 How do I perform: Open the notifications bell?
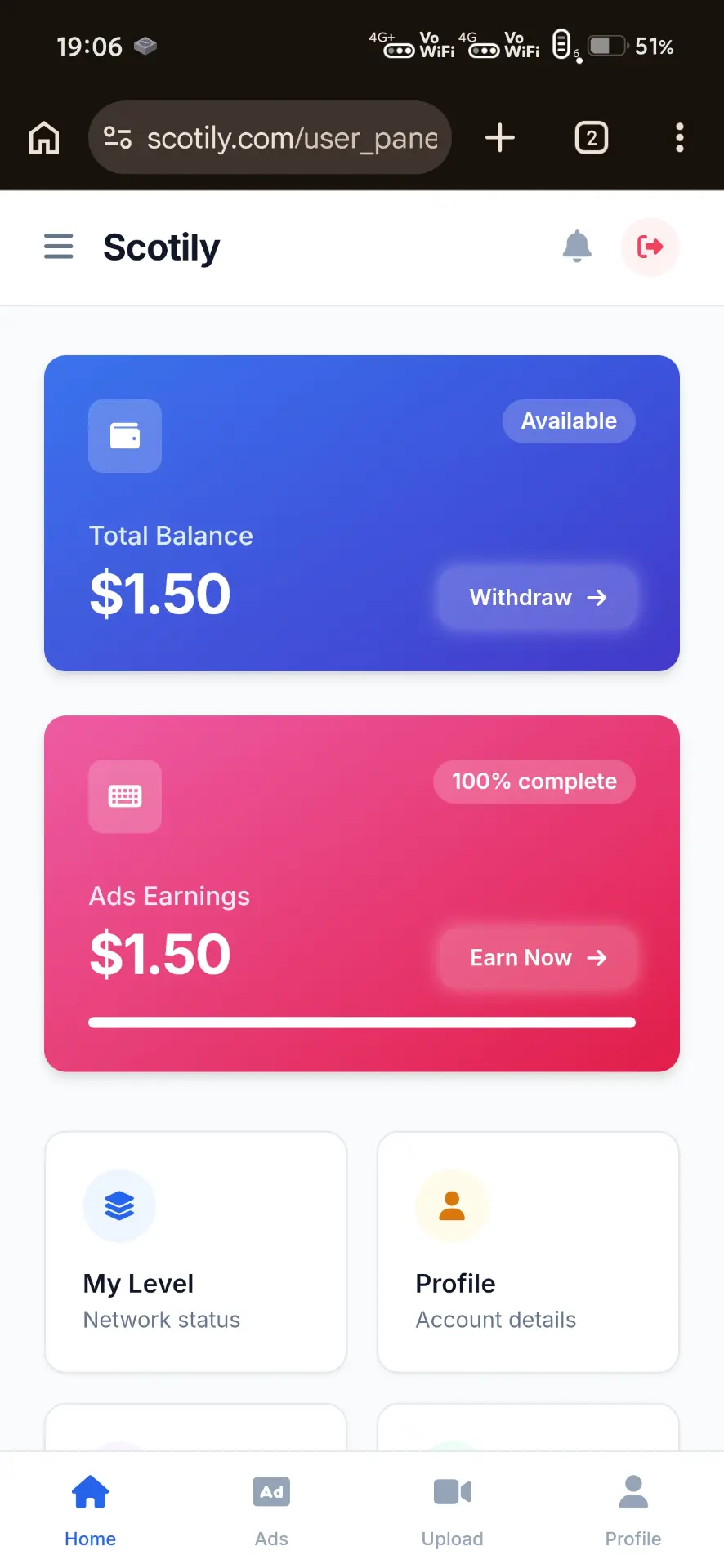[x=577, y=246]
